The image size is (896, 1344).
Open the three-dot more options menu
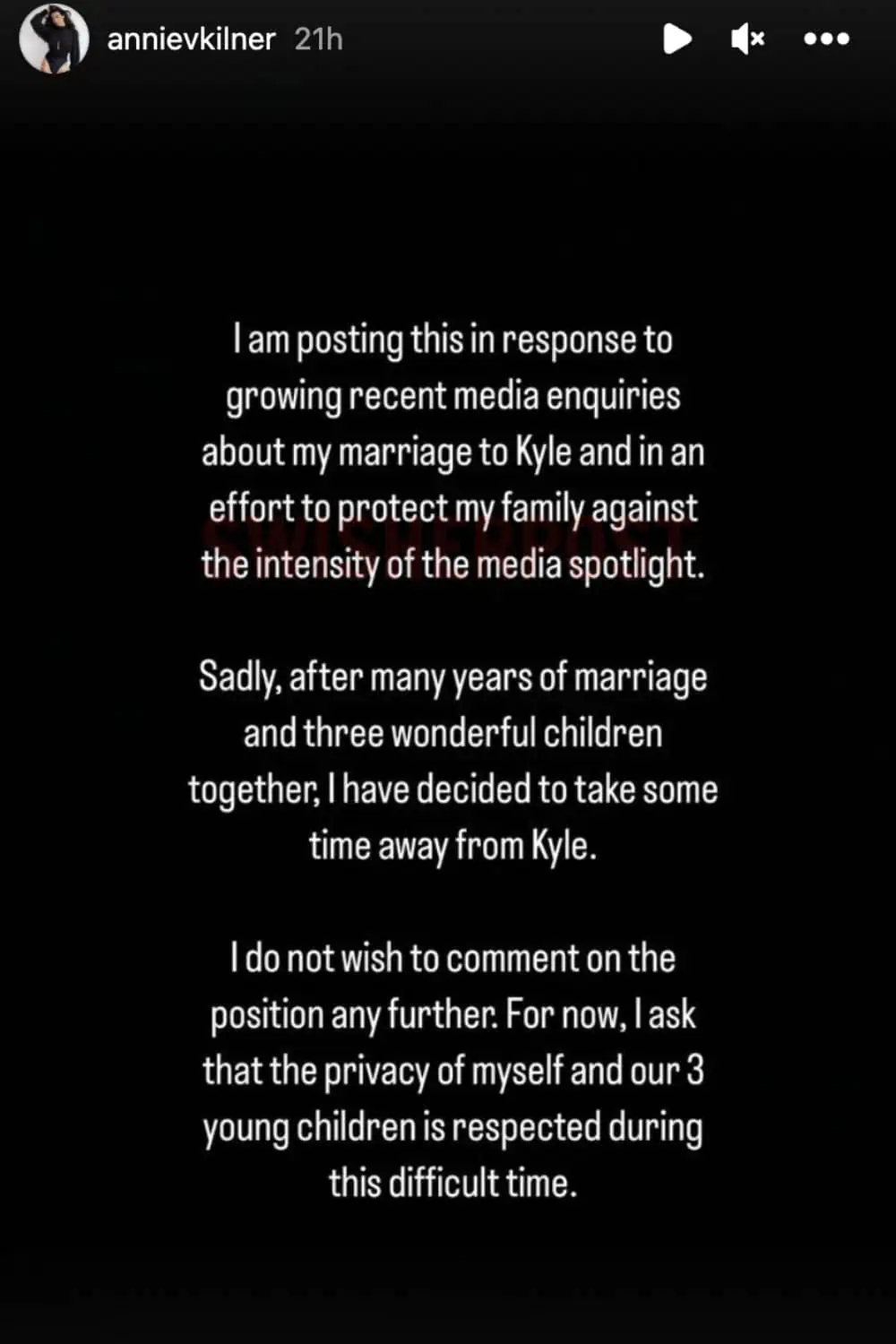tap(826, 39)
